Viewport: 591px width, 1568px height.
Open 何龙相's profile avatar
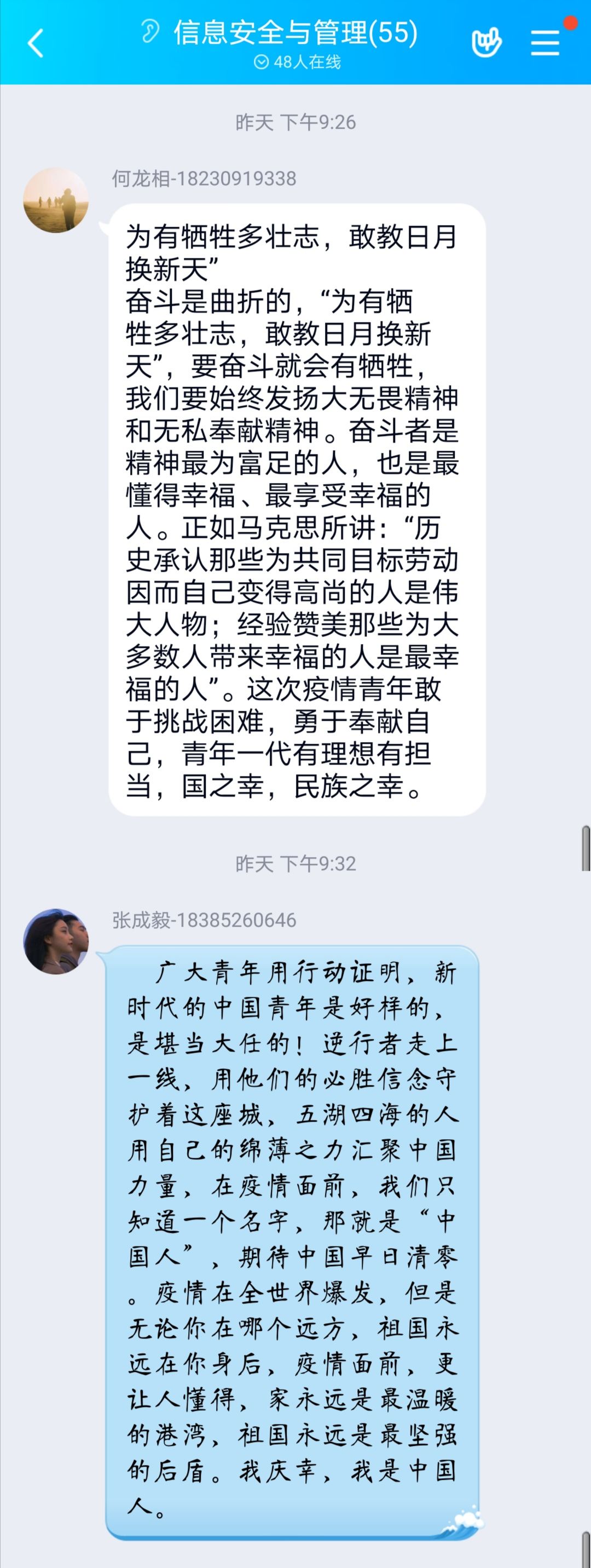tap(56, 200)
